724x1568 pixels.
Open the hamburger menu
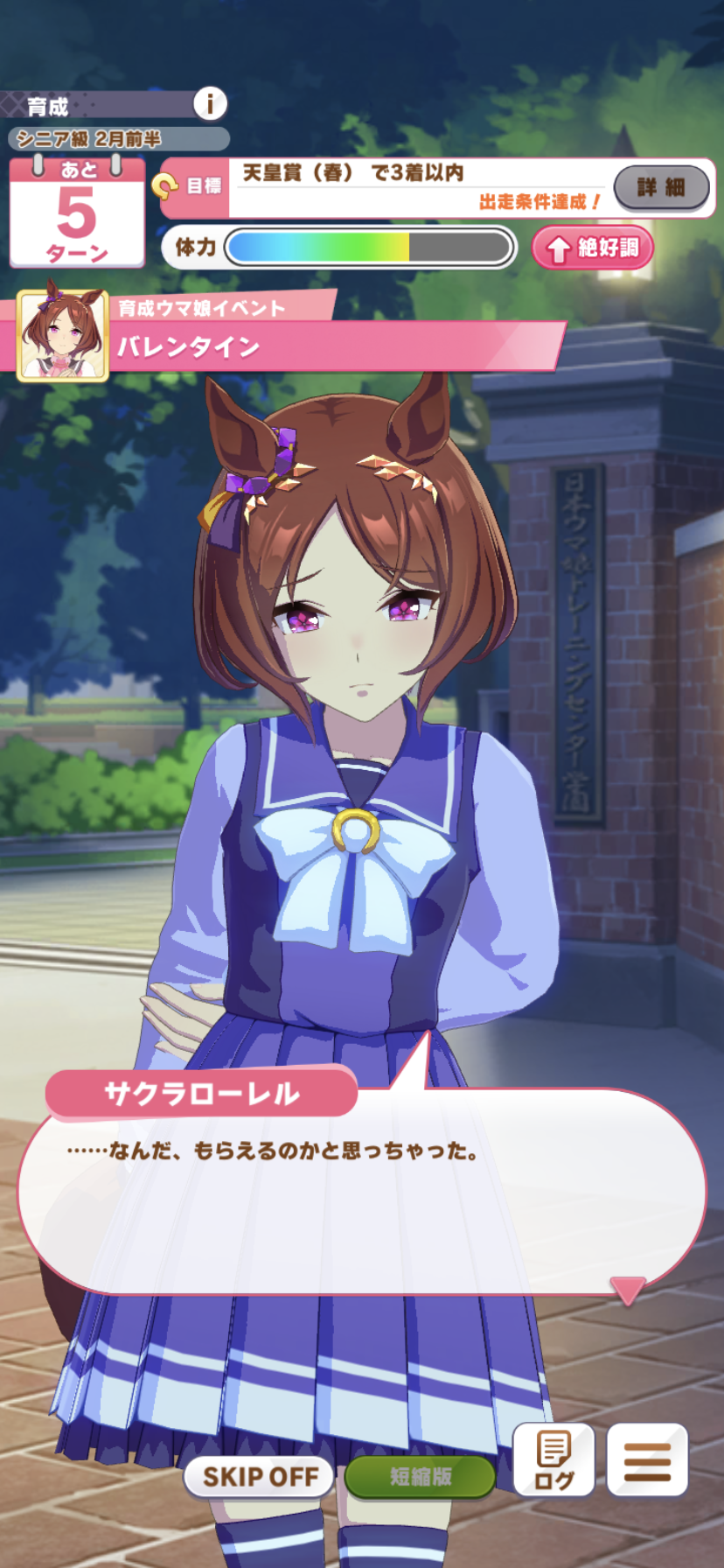click(647, 1459)
